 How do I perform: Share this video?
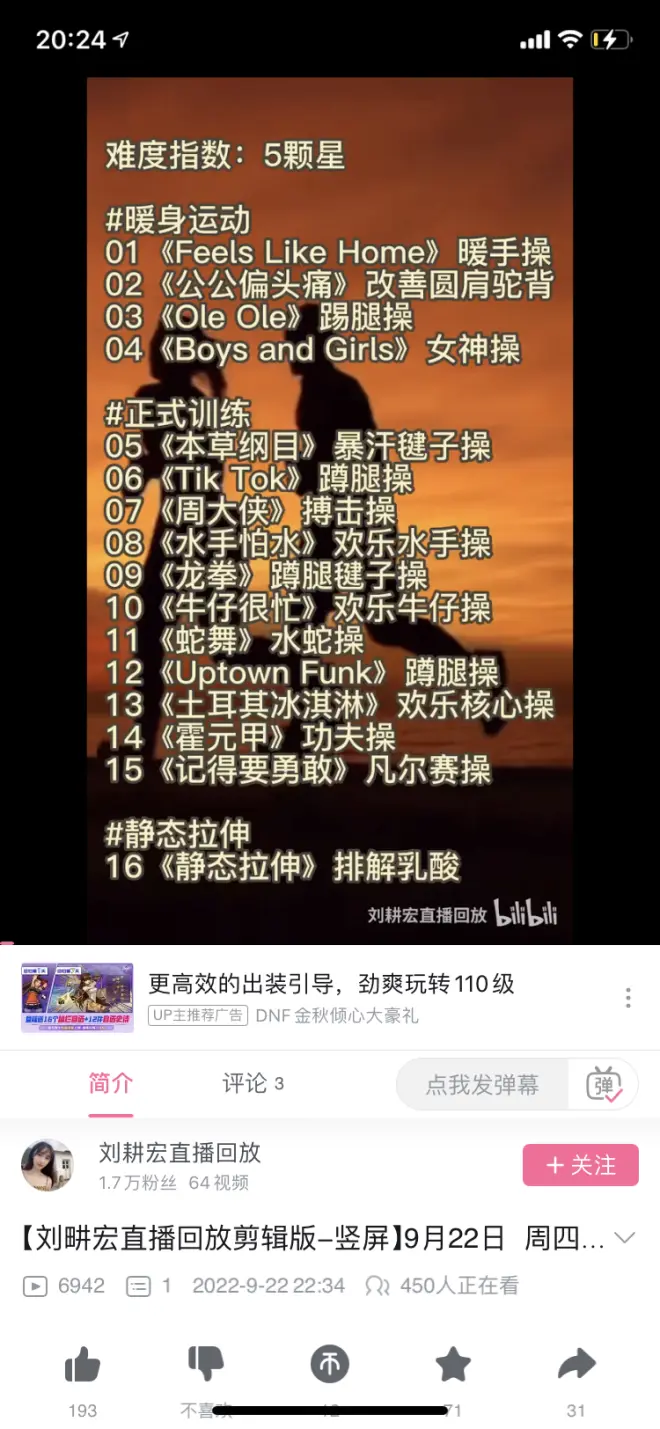click(x=576, y=1364)
